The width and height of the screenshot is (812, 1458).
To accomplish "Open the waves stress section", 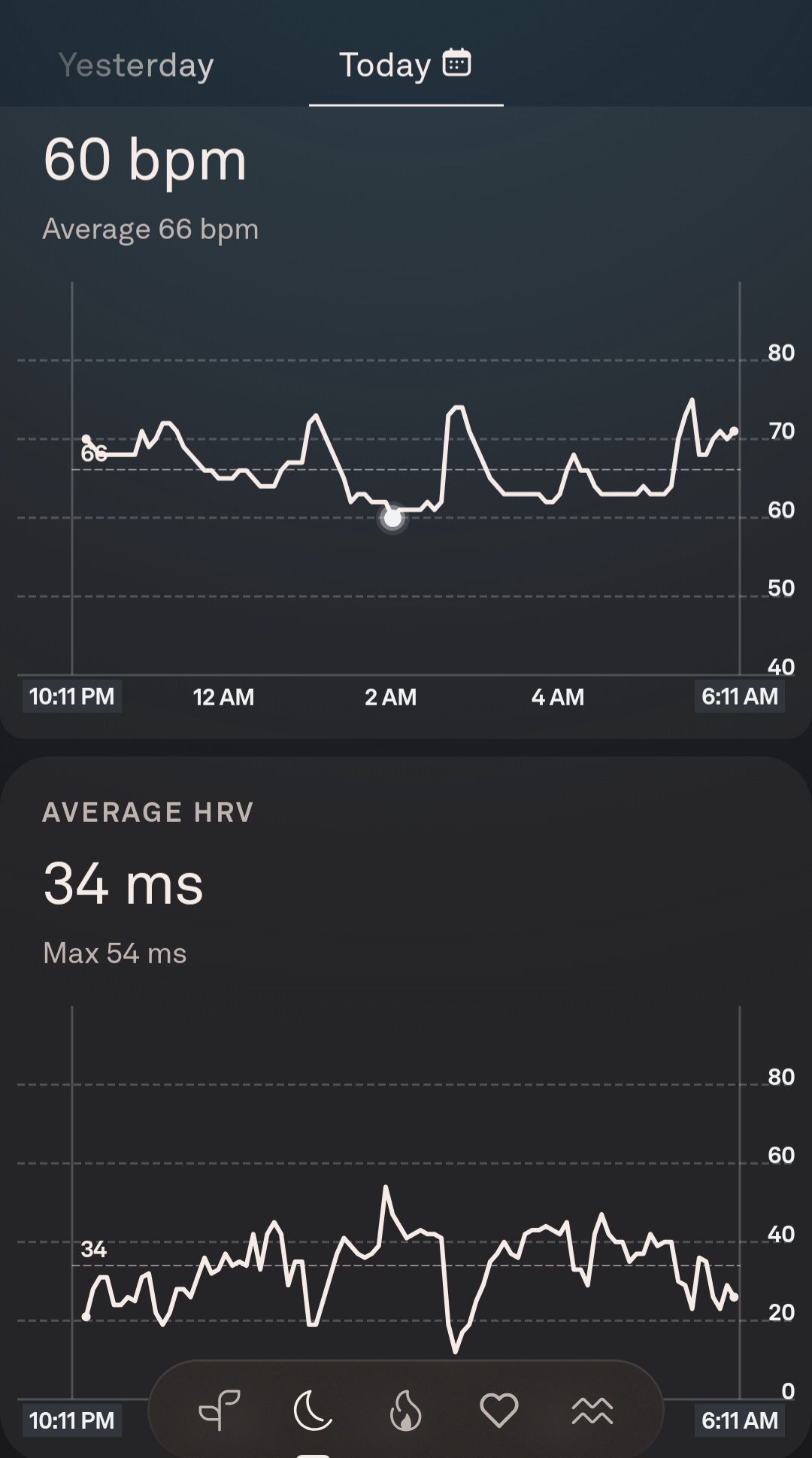I will pos(592,1411).
